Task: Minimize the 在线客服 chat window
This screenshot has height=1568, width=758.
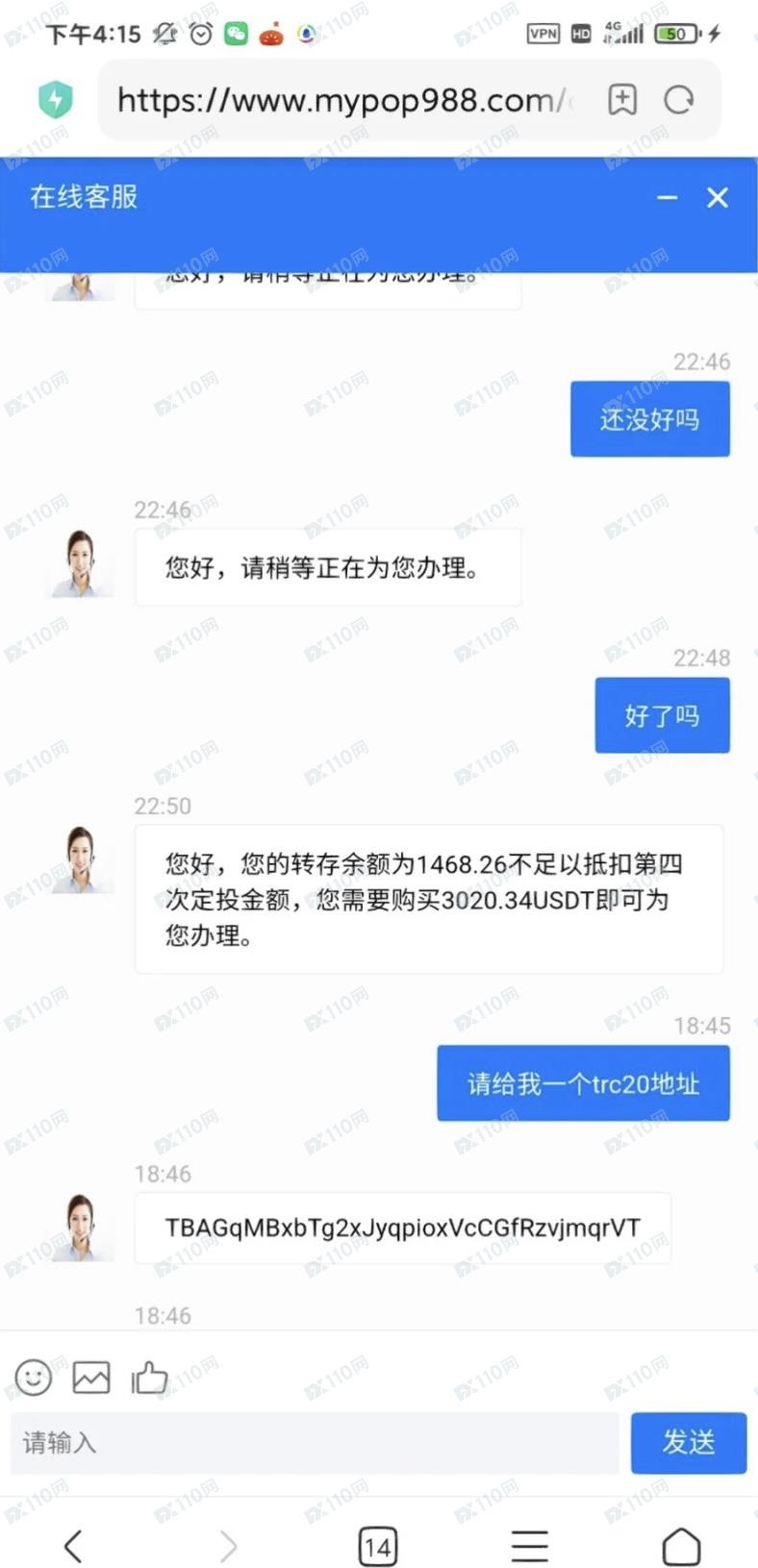Action: 667,197
